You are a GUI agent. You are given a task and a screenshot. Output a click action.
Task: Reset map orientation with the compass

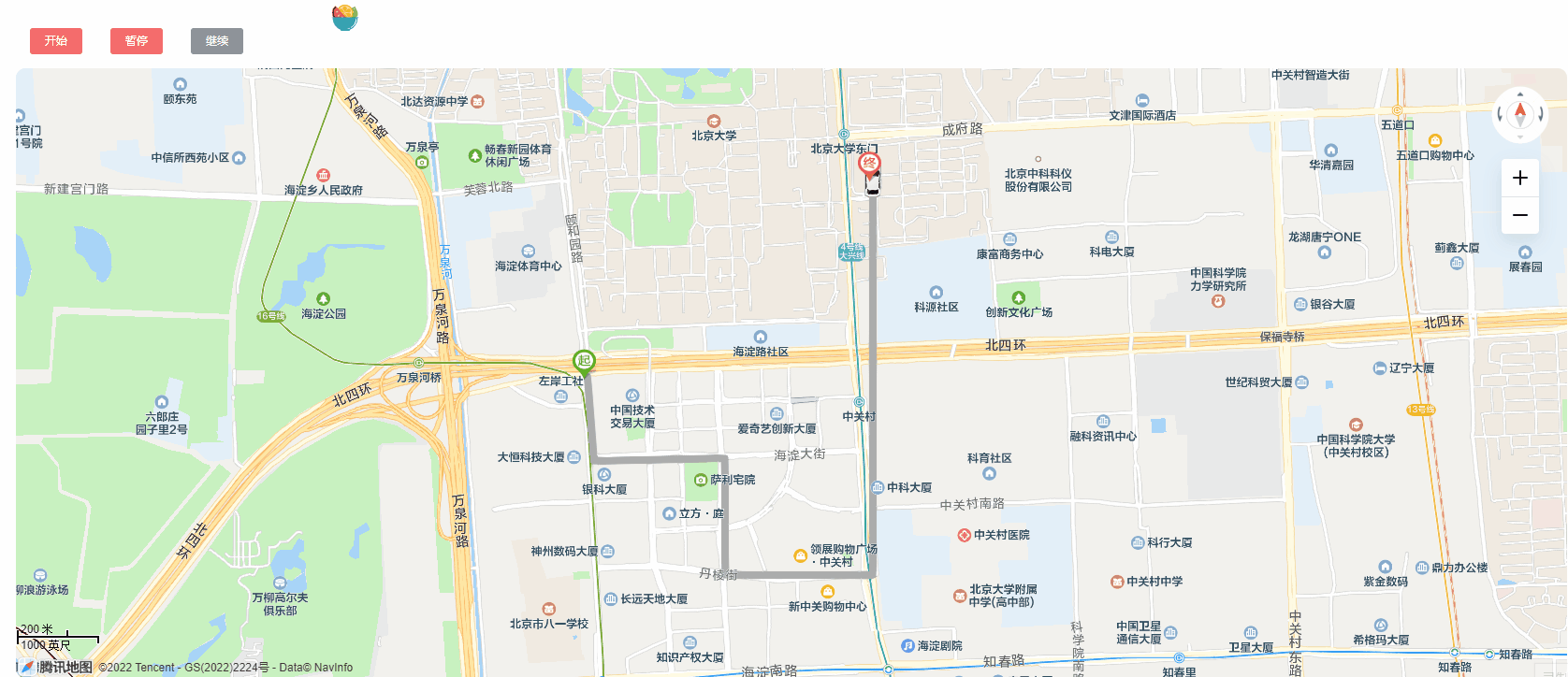(x=1520, y=114)
